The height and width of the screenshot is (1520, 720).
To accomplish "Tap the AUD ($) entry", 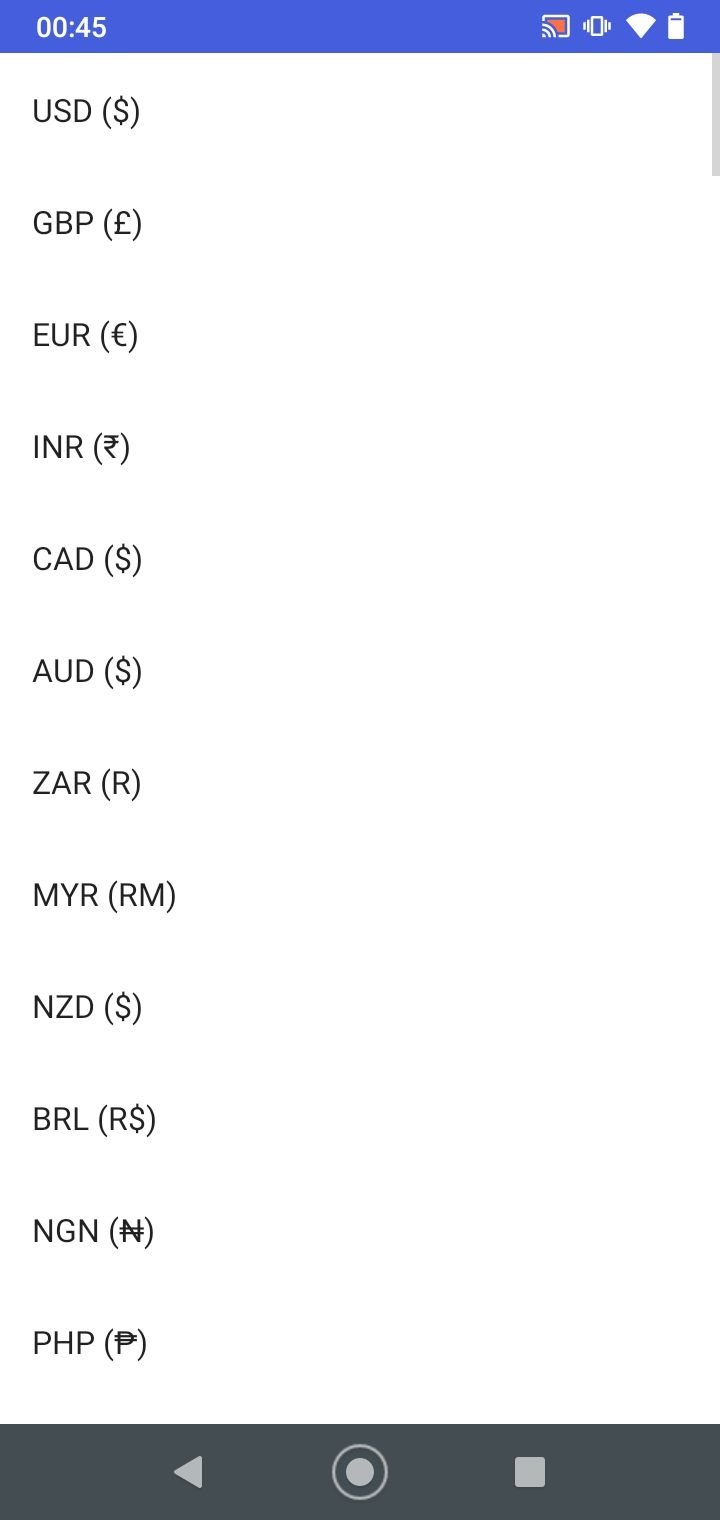I will (x=360, y=671).
